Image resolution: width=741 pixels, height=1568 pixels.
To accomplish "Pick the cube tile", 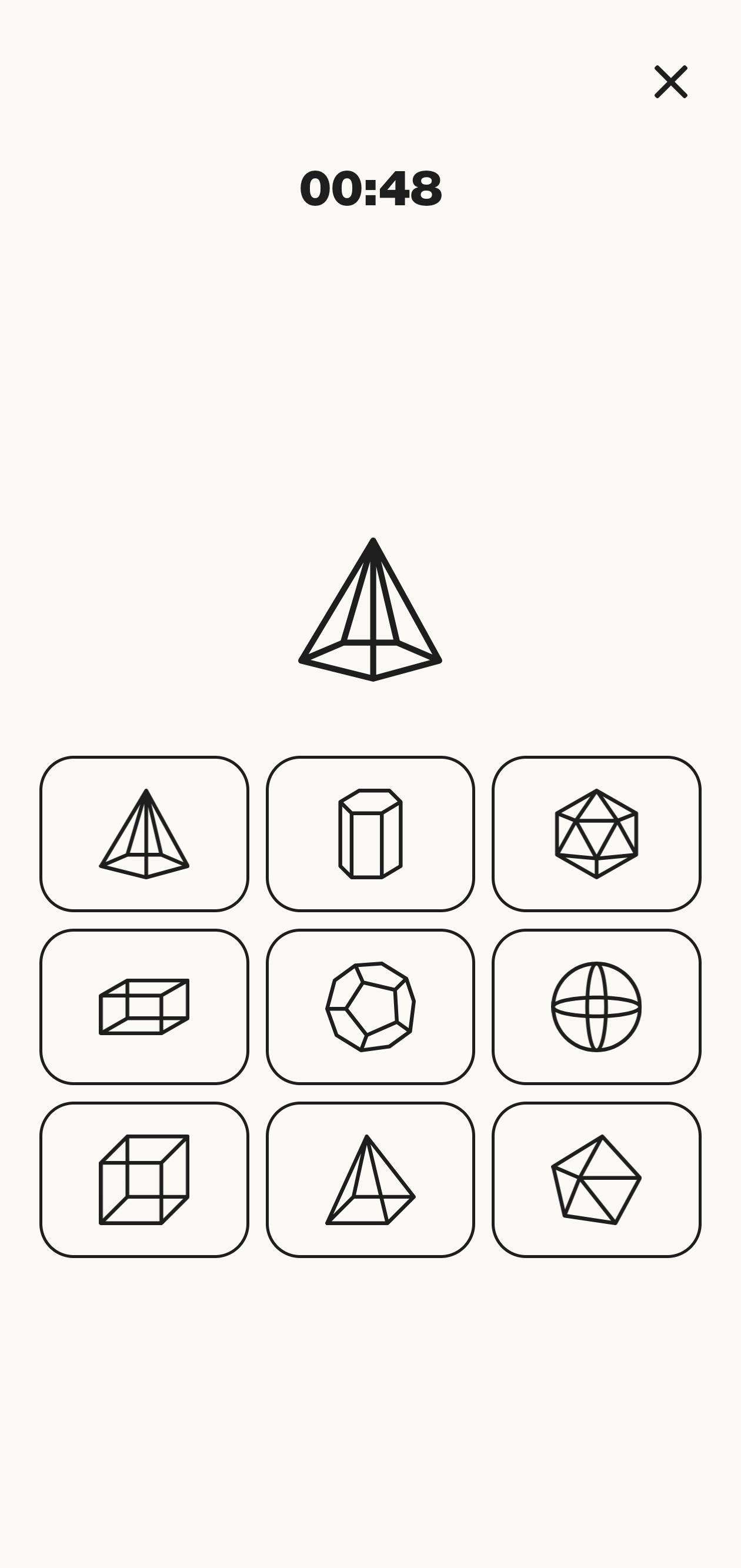I will tap(144, 1179).
